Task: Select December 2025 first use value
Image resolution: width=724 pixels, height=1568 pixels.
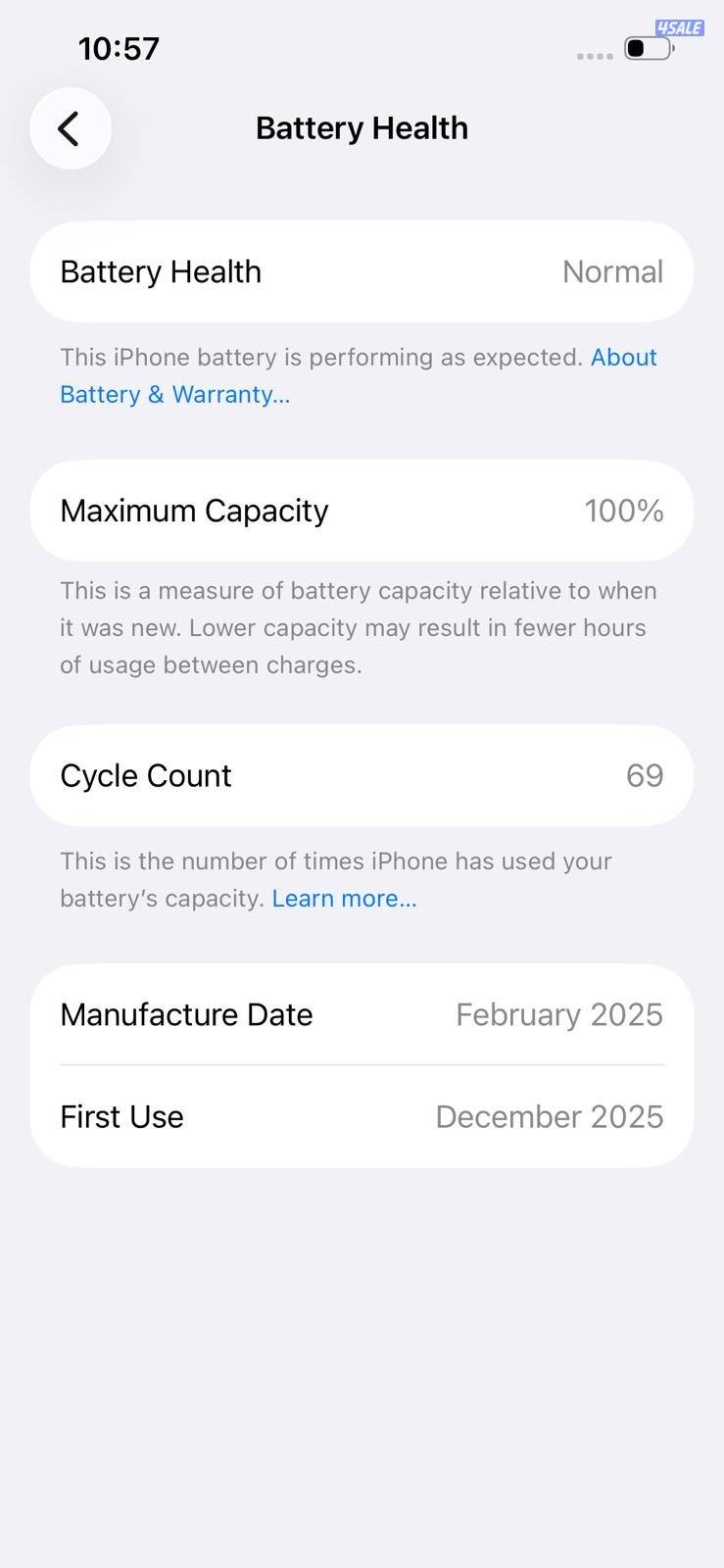Action: [549, 1116]
